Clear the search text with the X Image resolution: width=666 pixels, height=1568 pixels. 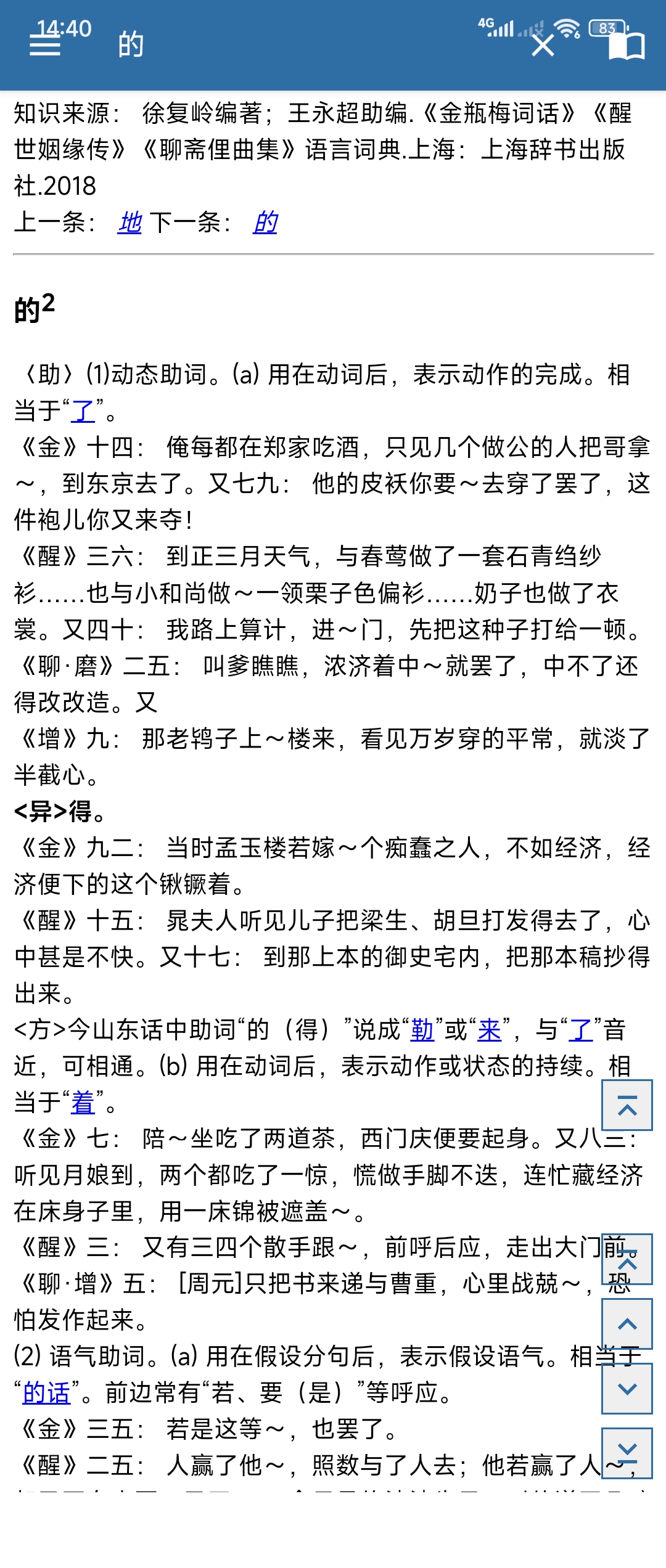point(543,45)
